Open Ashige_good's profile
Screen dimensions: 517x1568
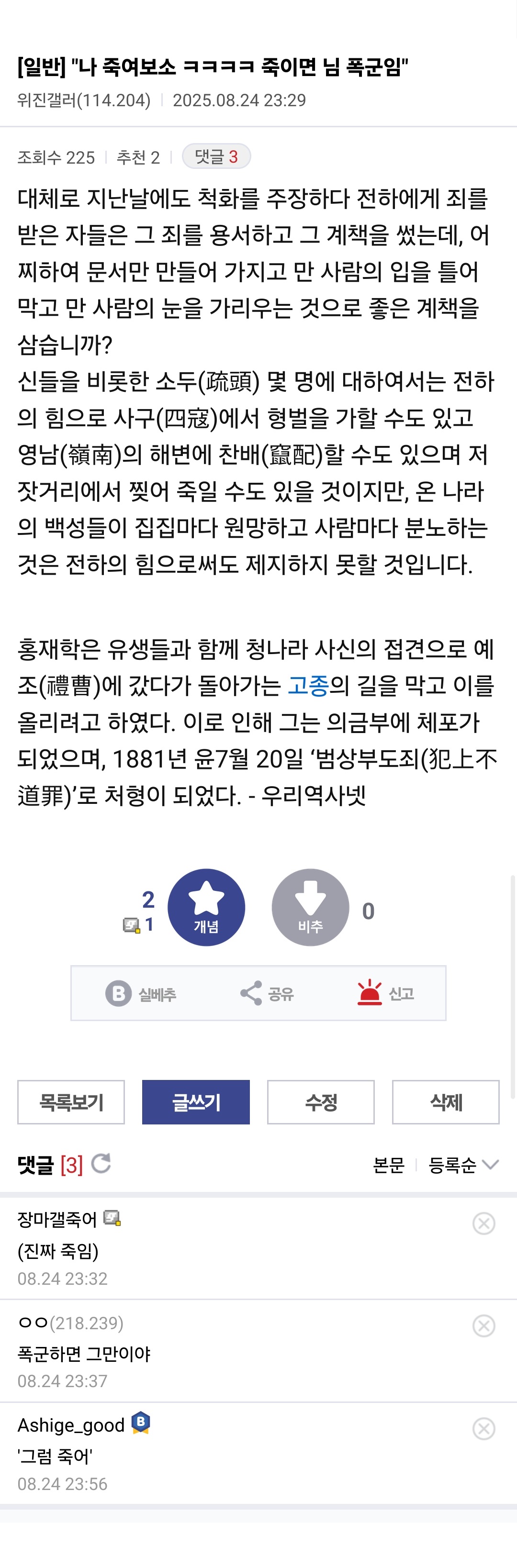[x=71, y=1425]
